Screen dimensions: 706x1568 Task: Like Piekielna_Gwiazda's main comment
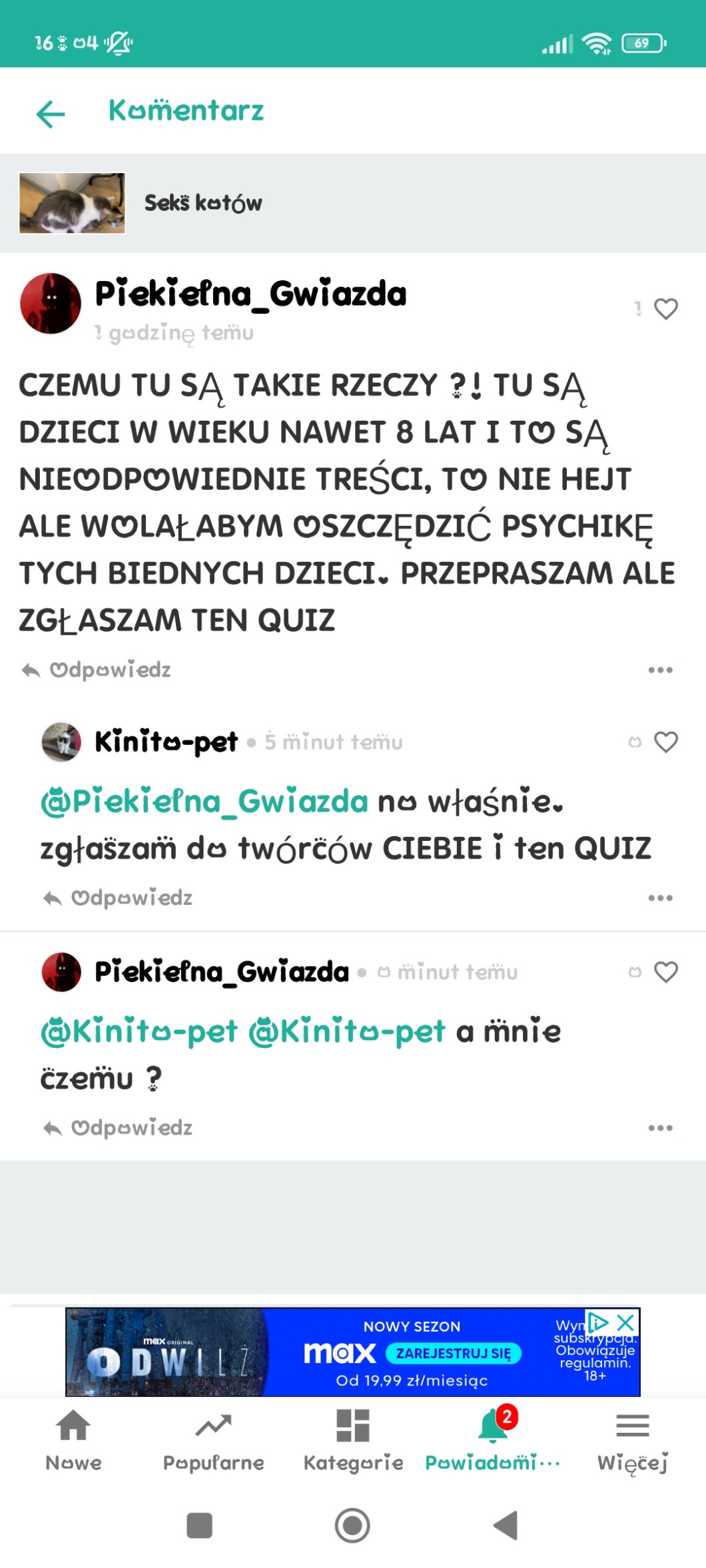tap(665, 308)
